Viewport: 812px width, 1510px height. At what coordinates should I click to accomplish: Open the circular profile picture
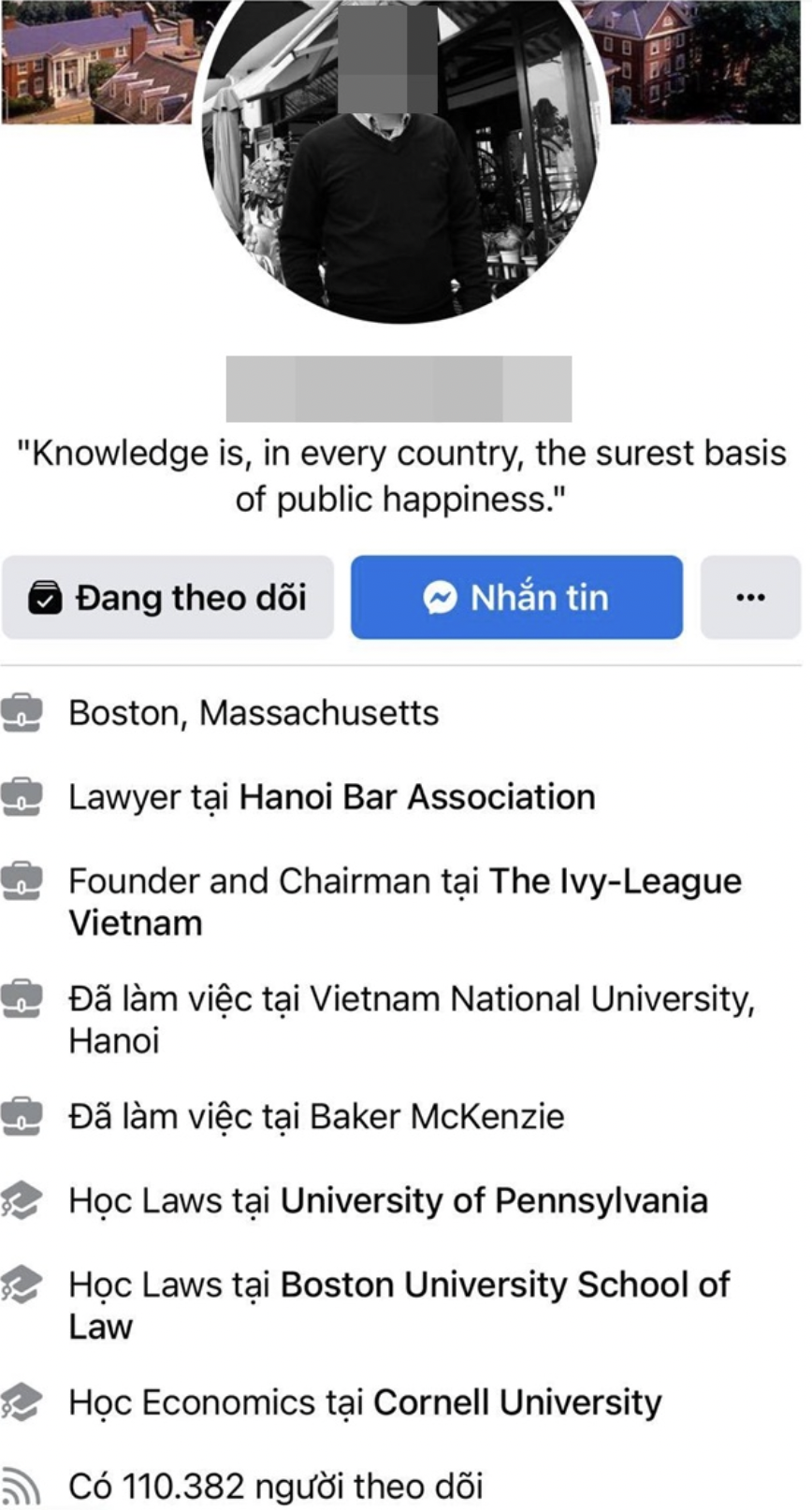(402, 168)
